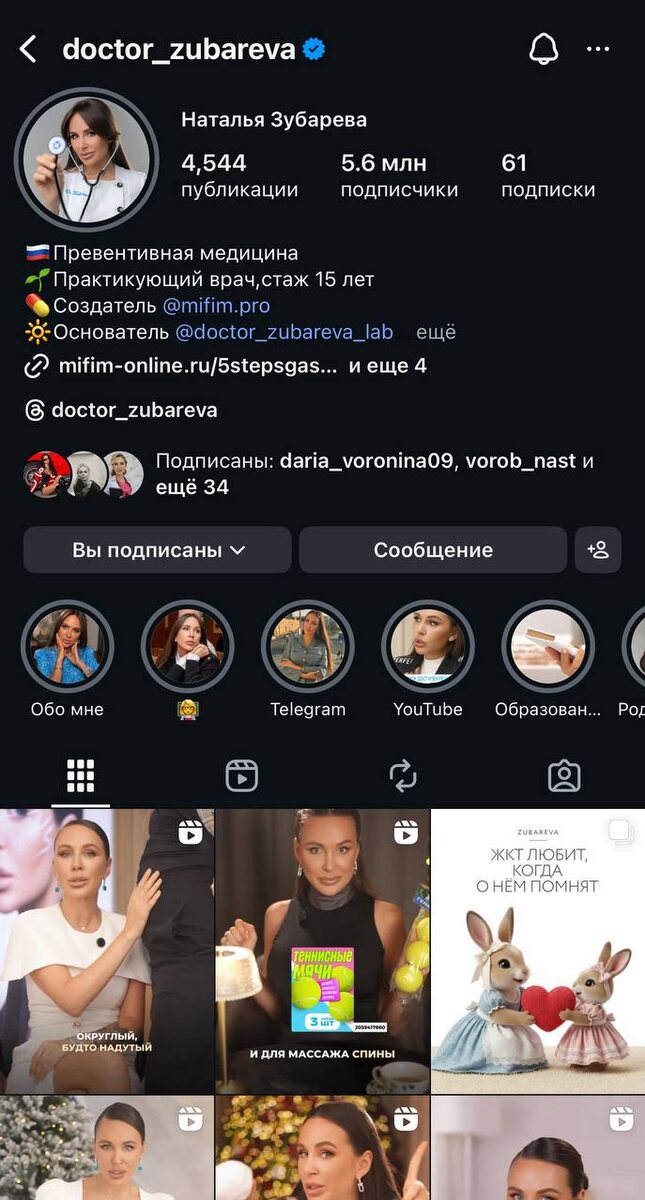Switch to the Reels tab

[242, 776]
